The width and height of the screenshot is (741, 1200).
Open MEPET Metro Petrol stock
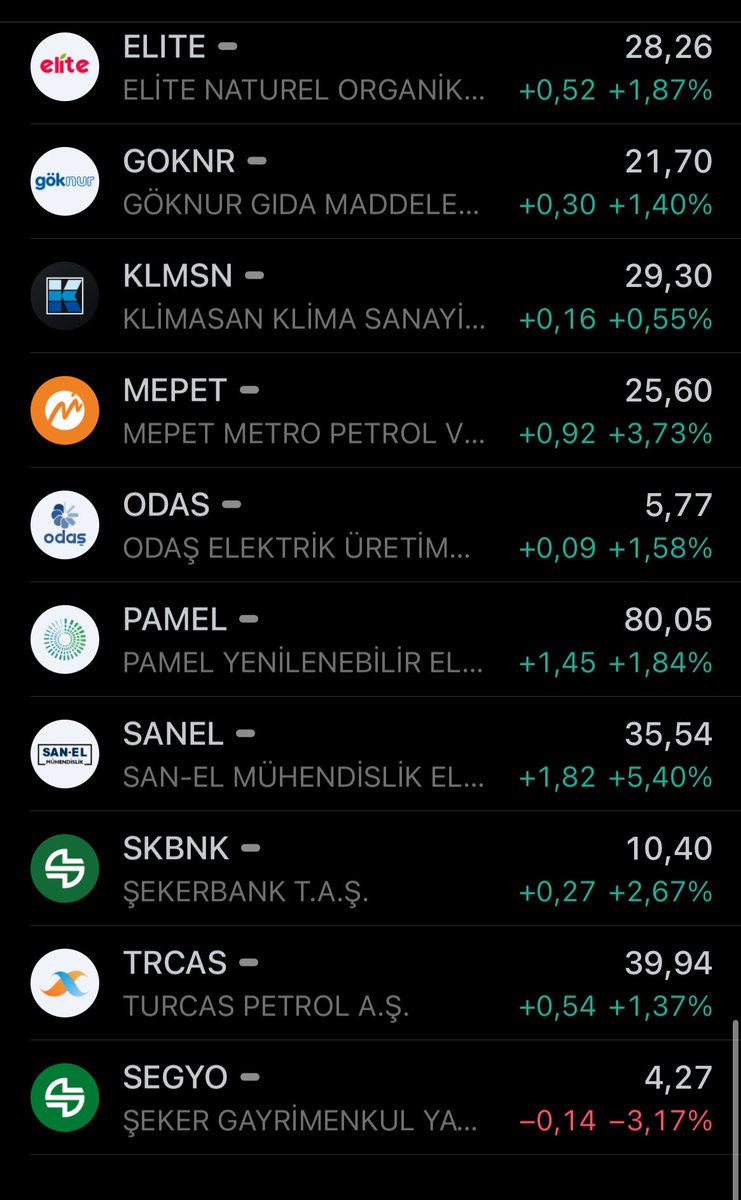coord(370,411)
